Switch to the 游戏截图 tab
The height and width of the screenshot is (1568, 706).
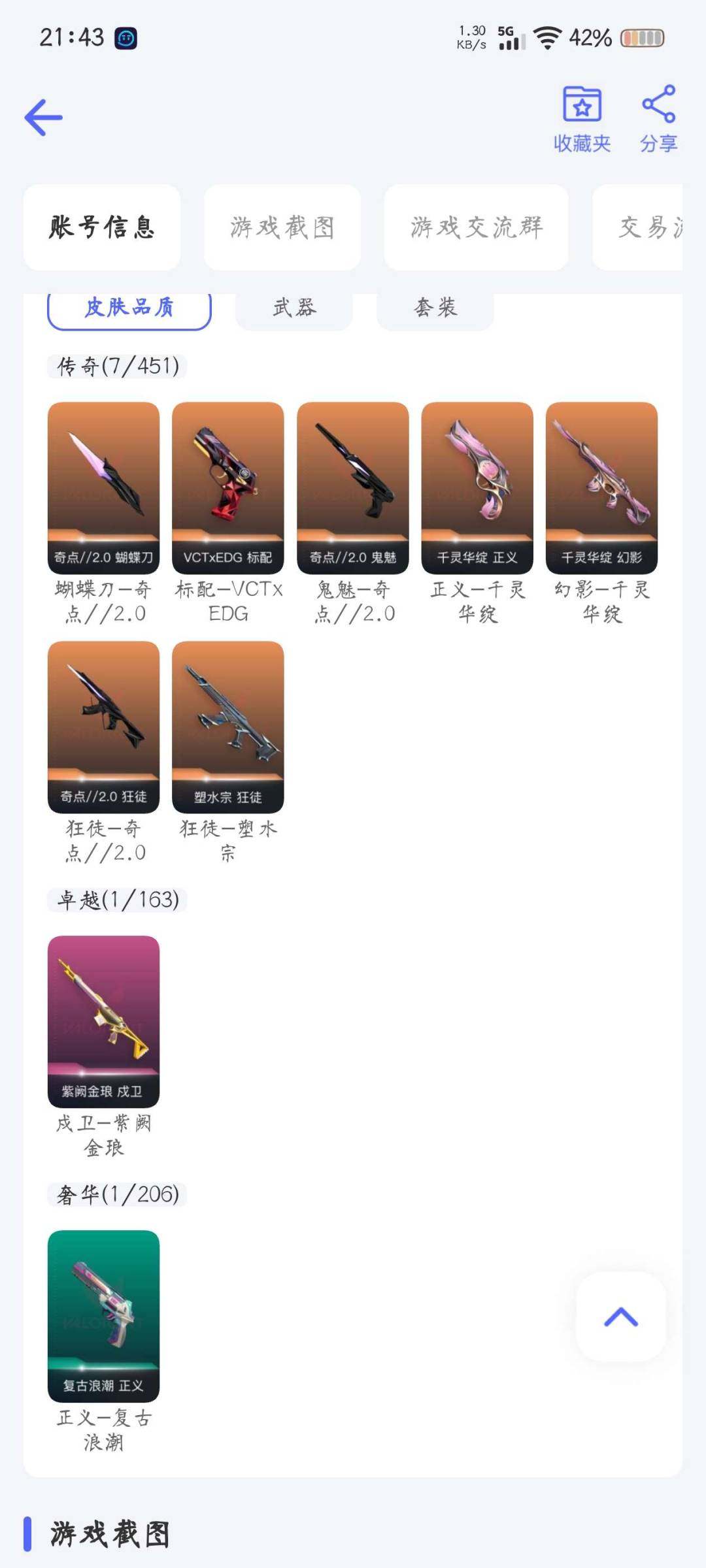[282, 227]
